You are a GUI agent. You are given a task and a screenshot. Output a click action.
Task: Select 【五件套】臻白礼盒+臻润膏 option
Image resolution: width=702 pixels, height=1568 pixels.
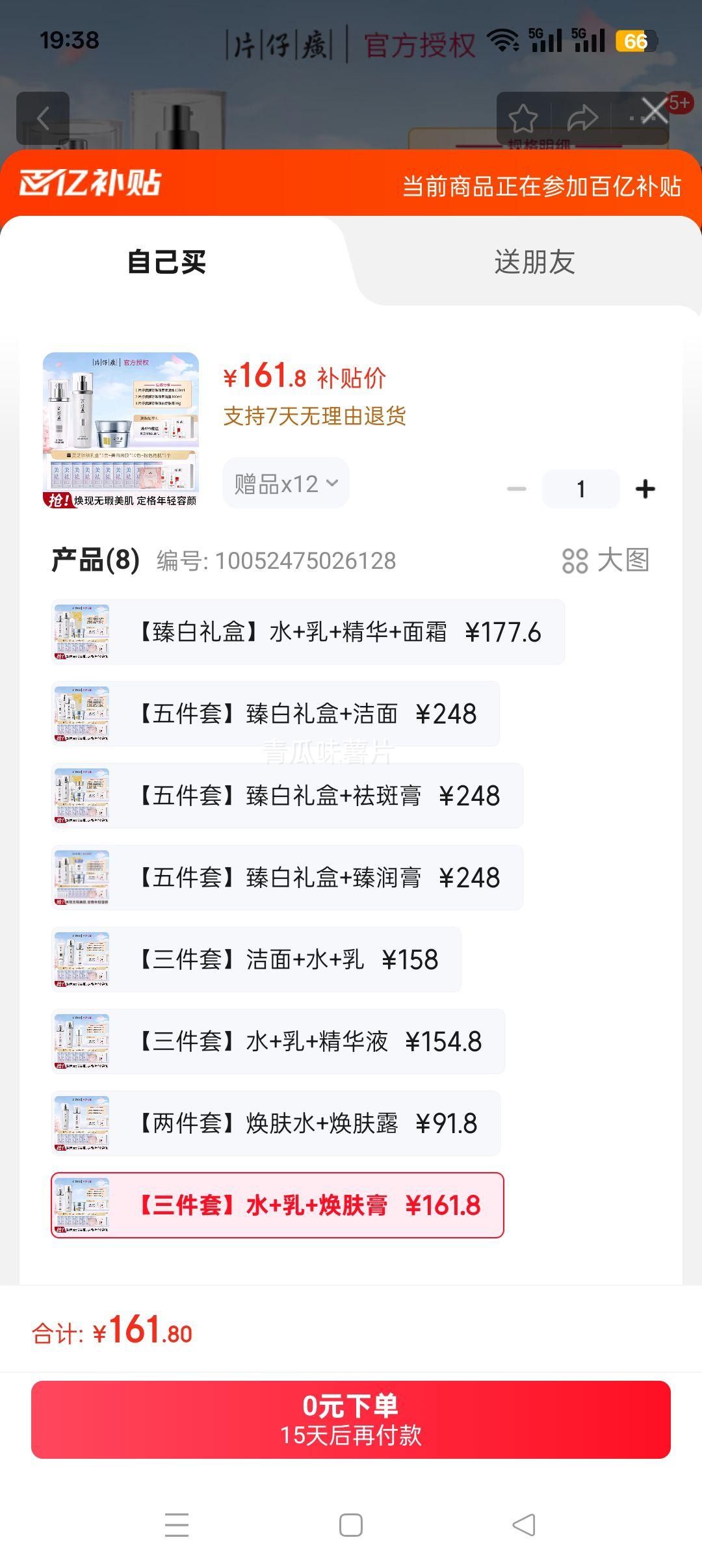[x=287, y=878]
